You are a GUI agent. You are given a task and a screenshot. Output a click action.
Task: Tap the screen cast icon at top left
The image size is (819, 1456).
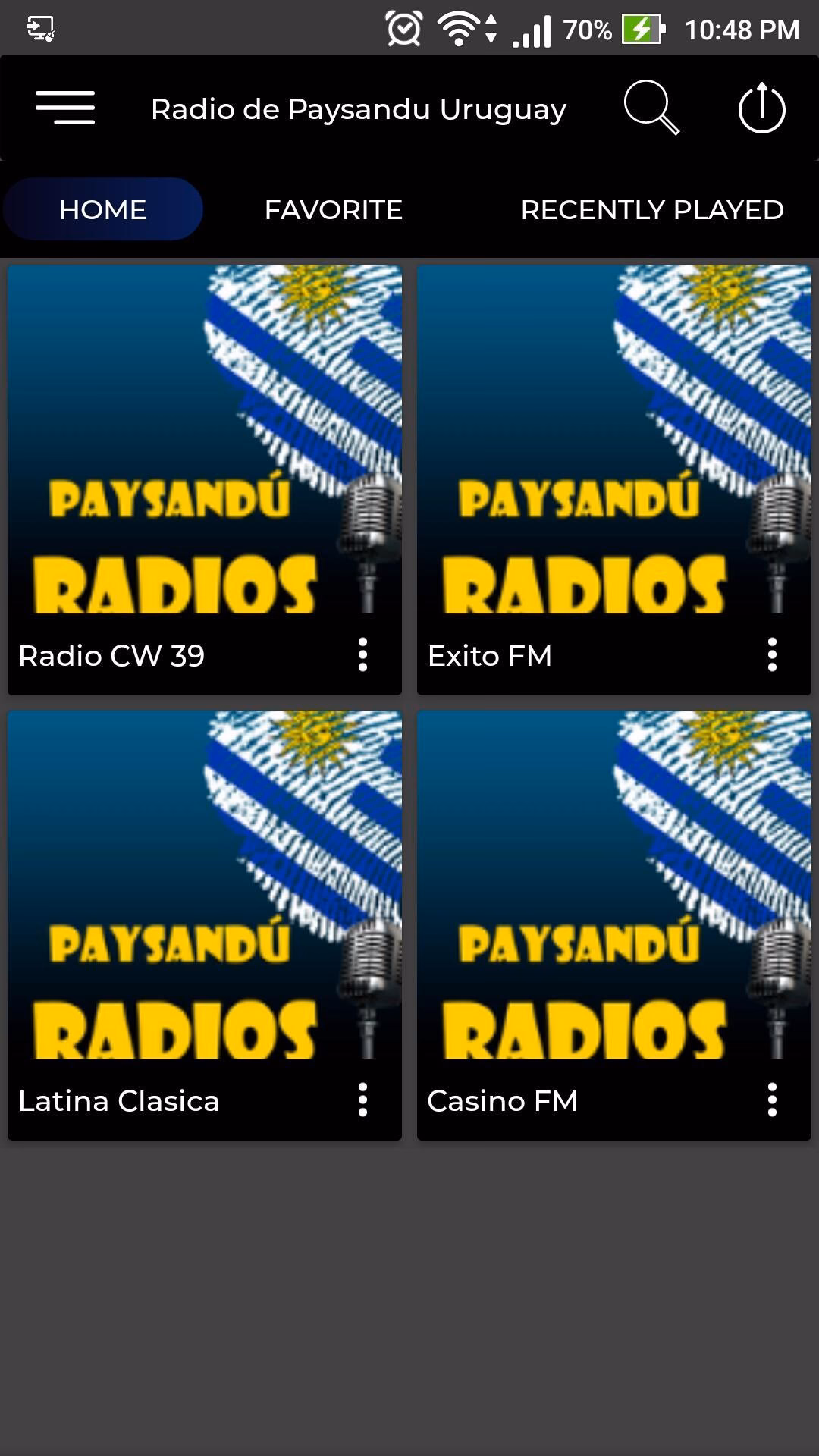42,29
